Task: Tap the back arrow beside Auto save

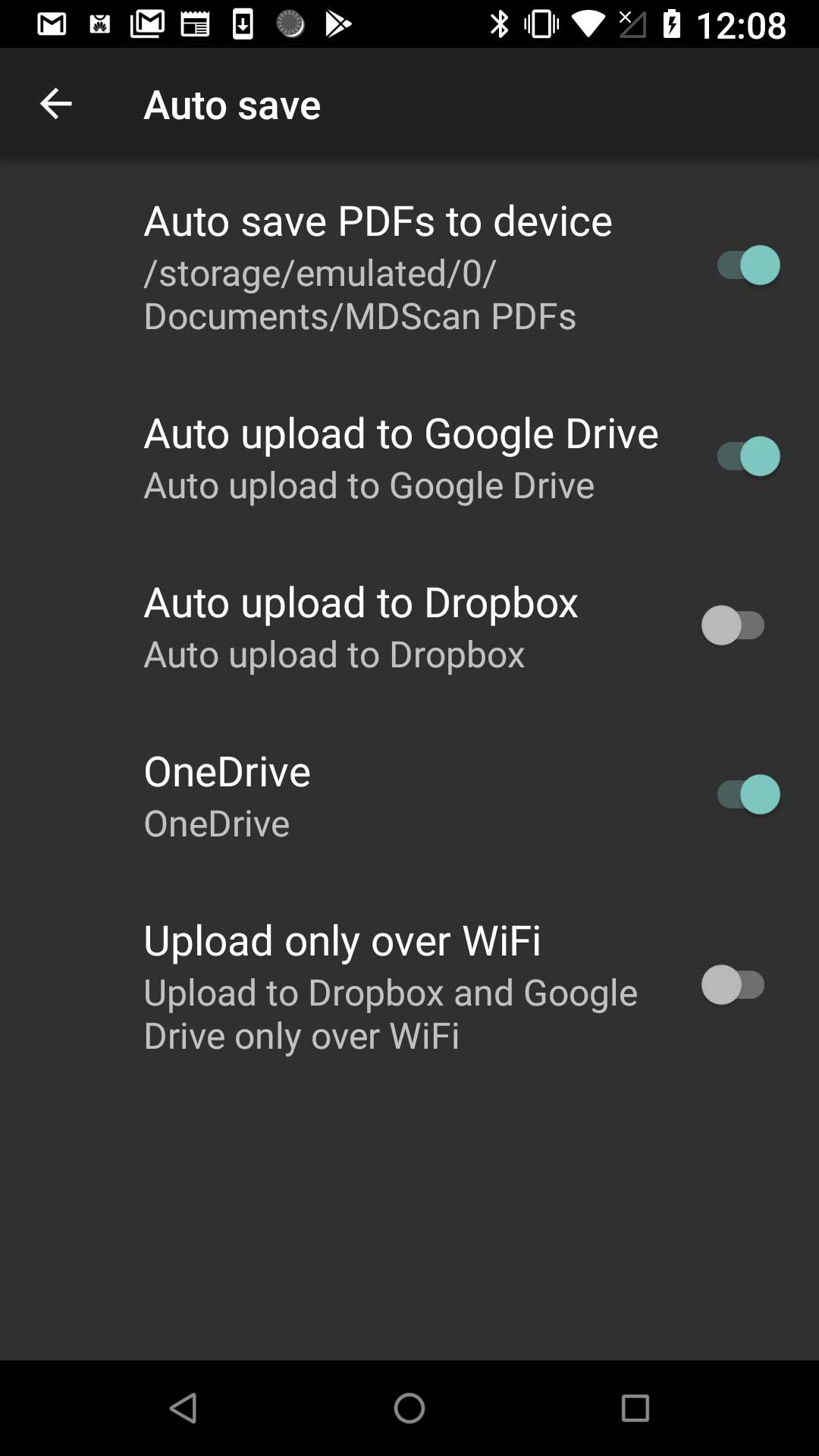Action: tap(55, 104)
